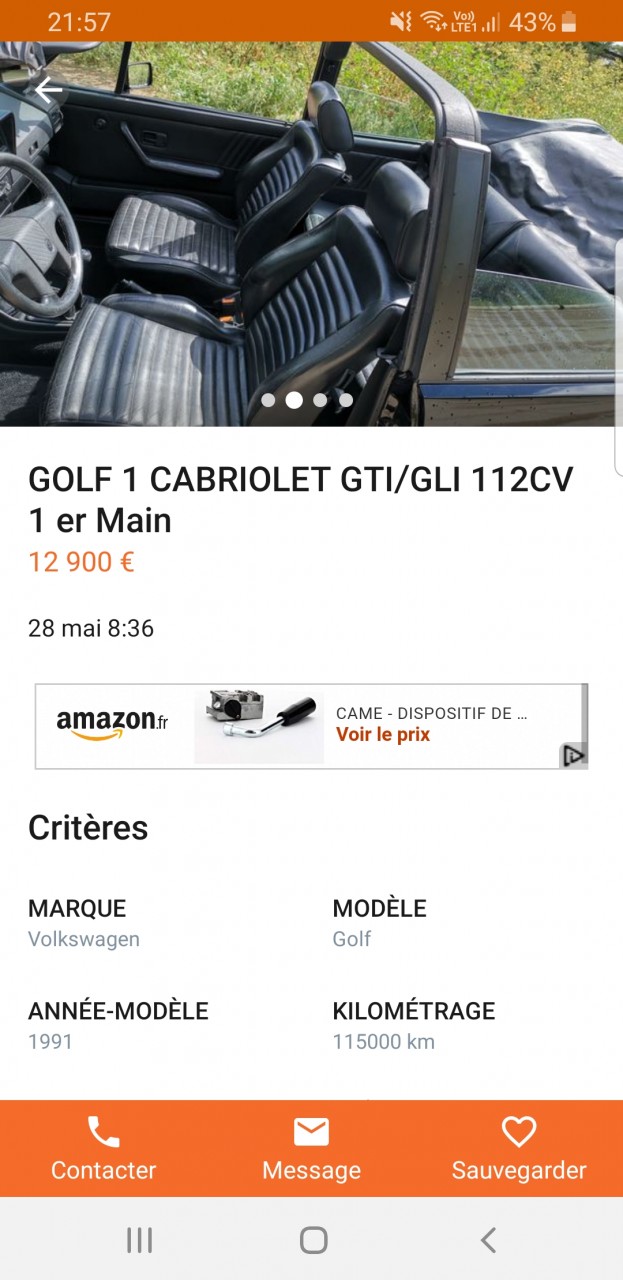Tap the system home button
This screenshot has height=1280, width=623.
tap(313, 1241)
